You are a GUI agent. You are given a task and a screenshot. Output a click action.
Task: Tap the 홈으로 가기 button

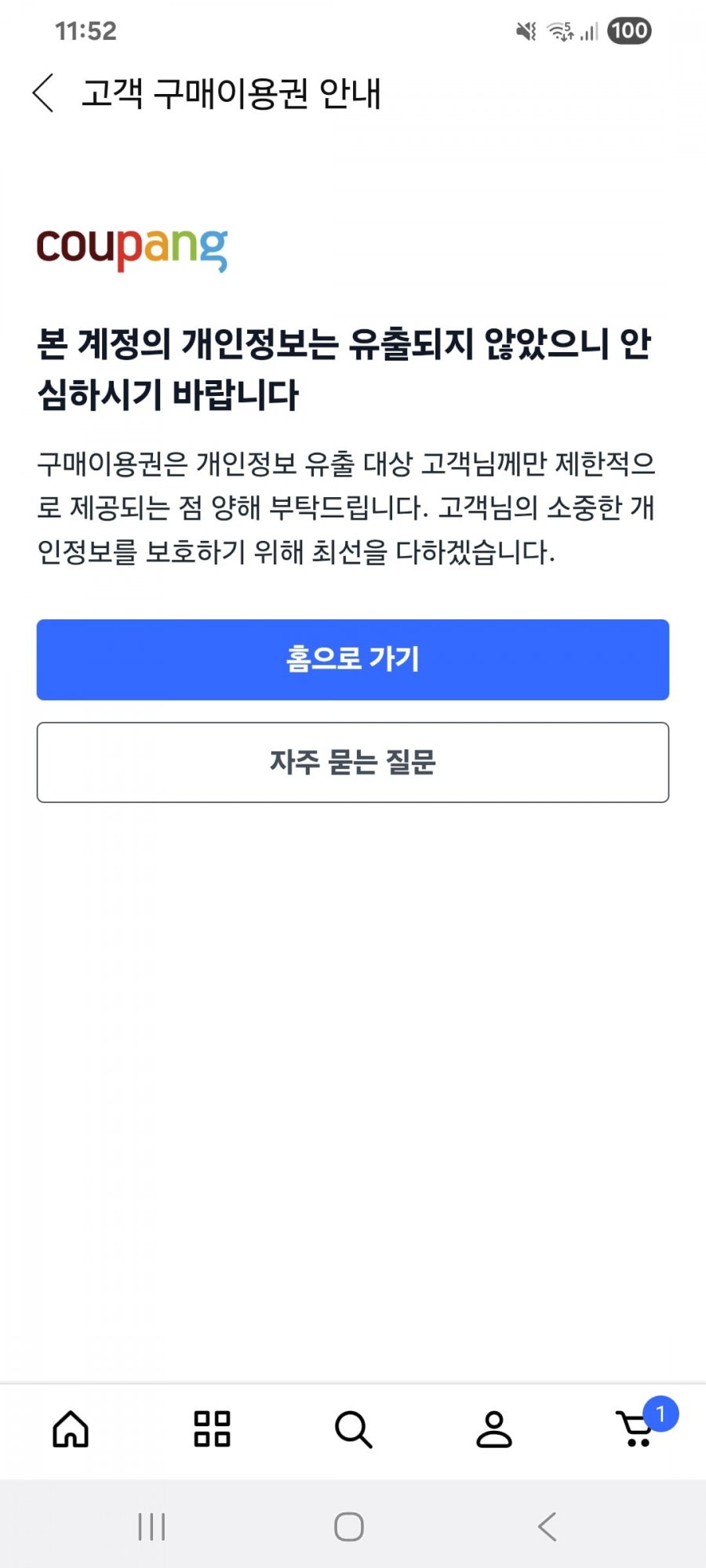pyautogui.click(x=352, y=659)
